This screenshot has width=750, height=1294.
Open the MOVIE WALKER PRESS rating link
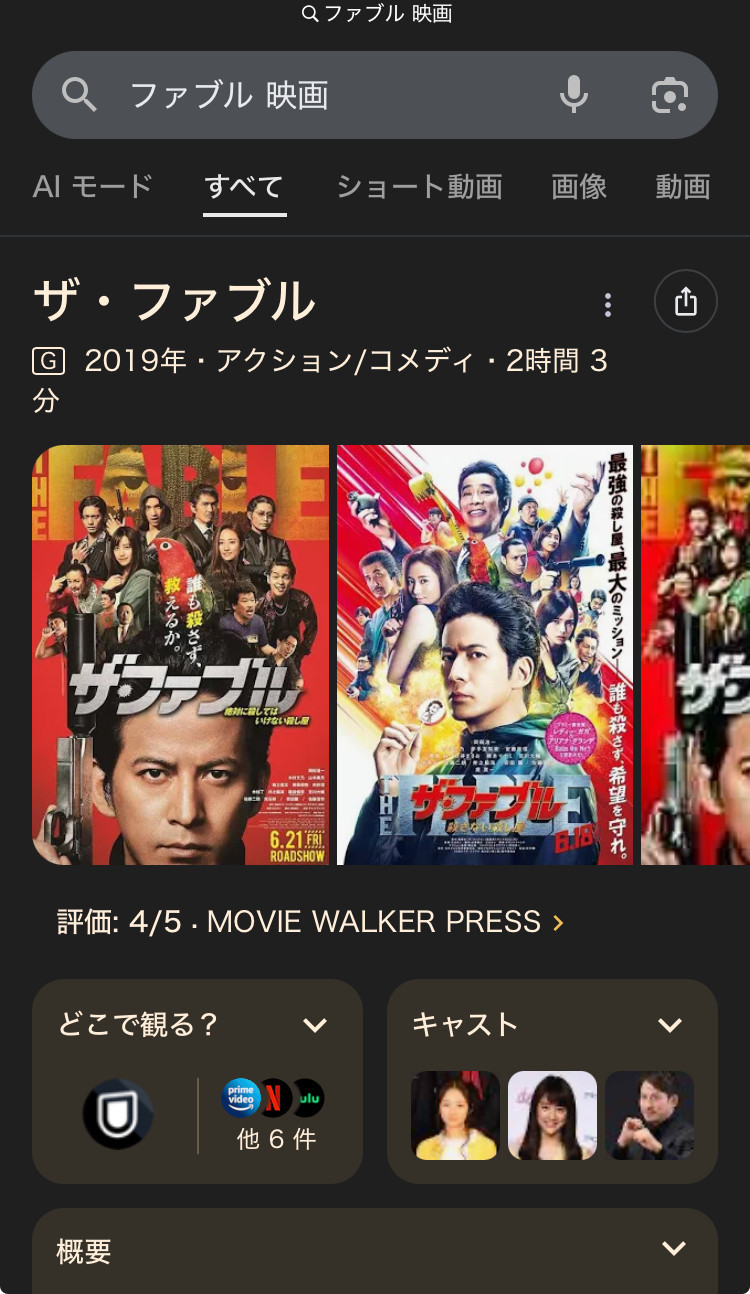click(310, 921)
